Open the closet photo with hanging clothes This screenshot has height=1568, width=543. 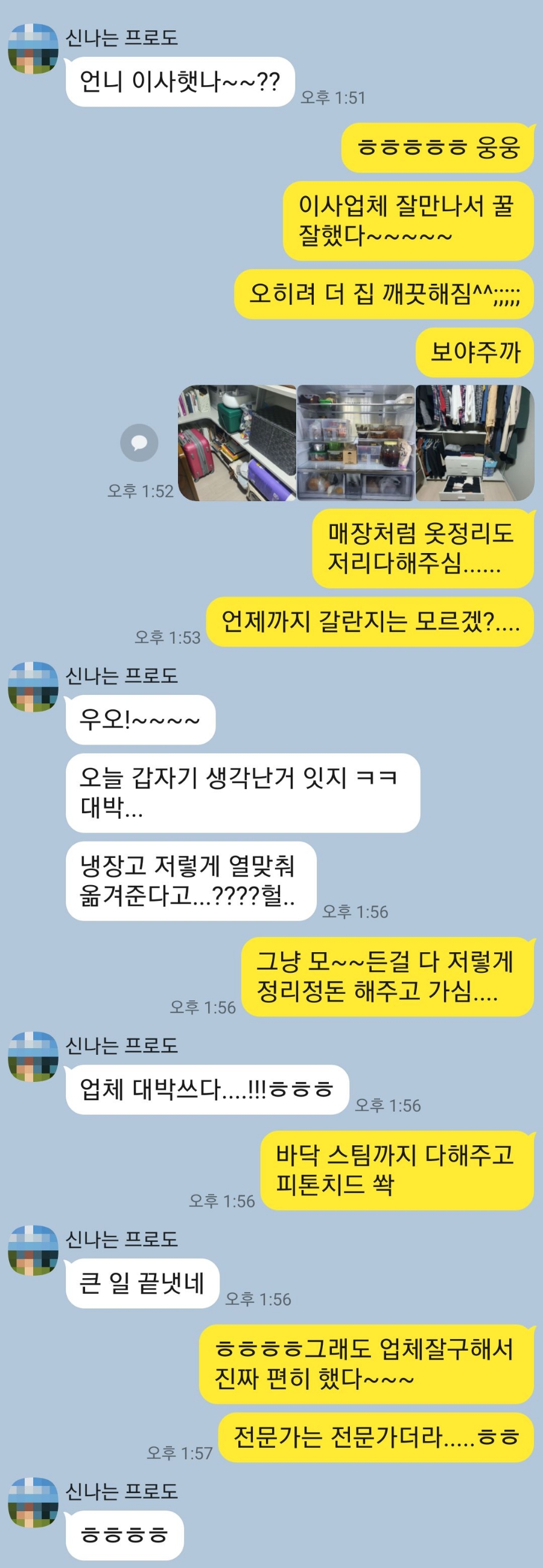(x=474, y=443)
